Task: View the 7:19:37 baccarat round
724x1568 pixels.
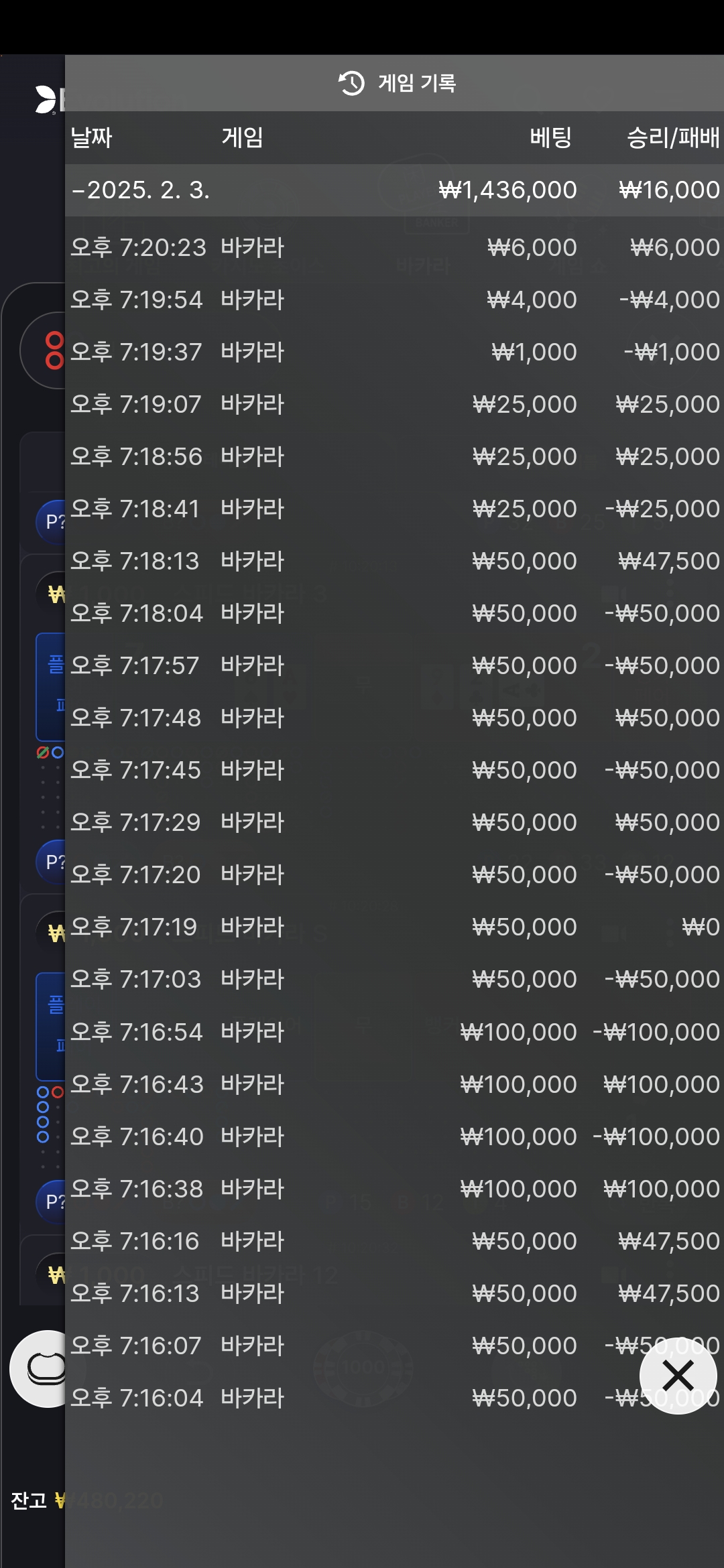Action: pos(394,352)
